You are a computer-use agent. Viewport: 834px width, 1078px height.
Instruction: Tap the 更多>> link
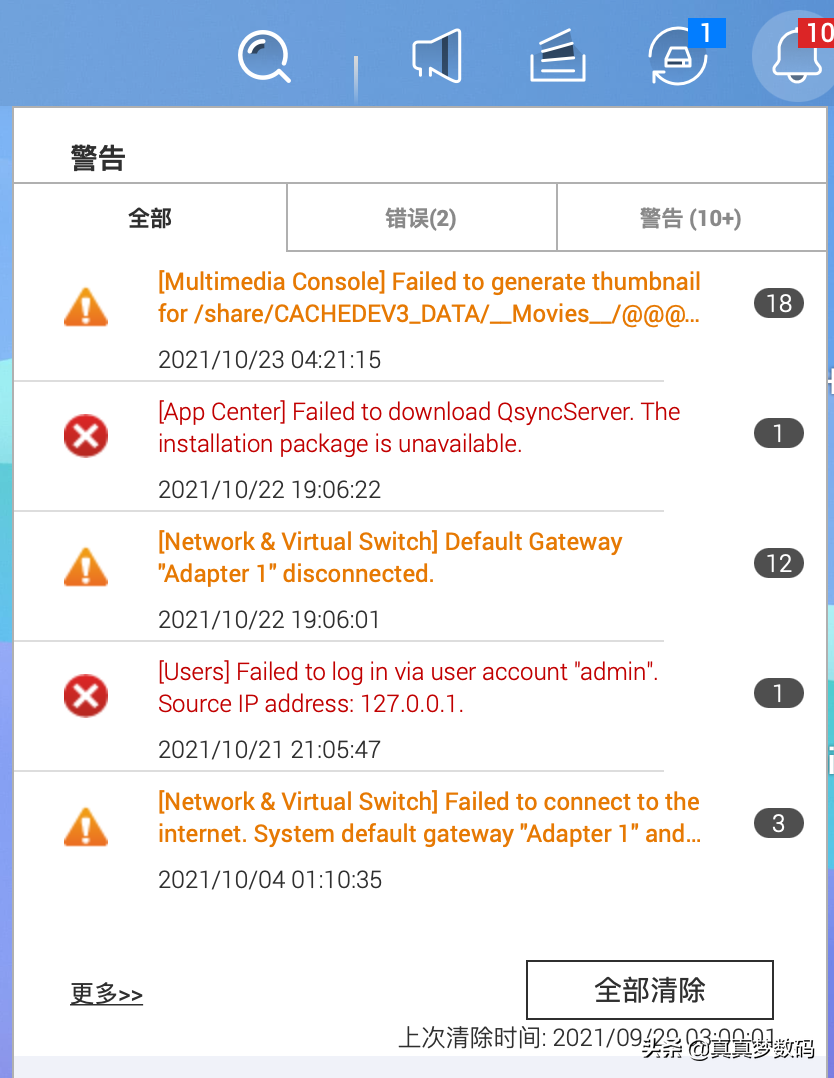coord(106,994)
